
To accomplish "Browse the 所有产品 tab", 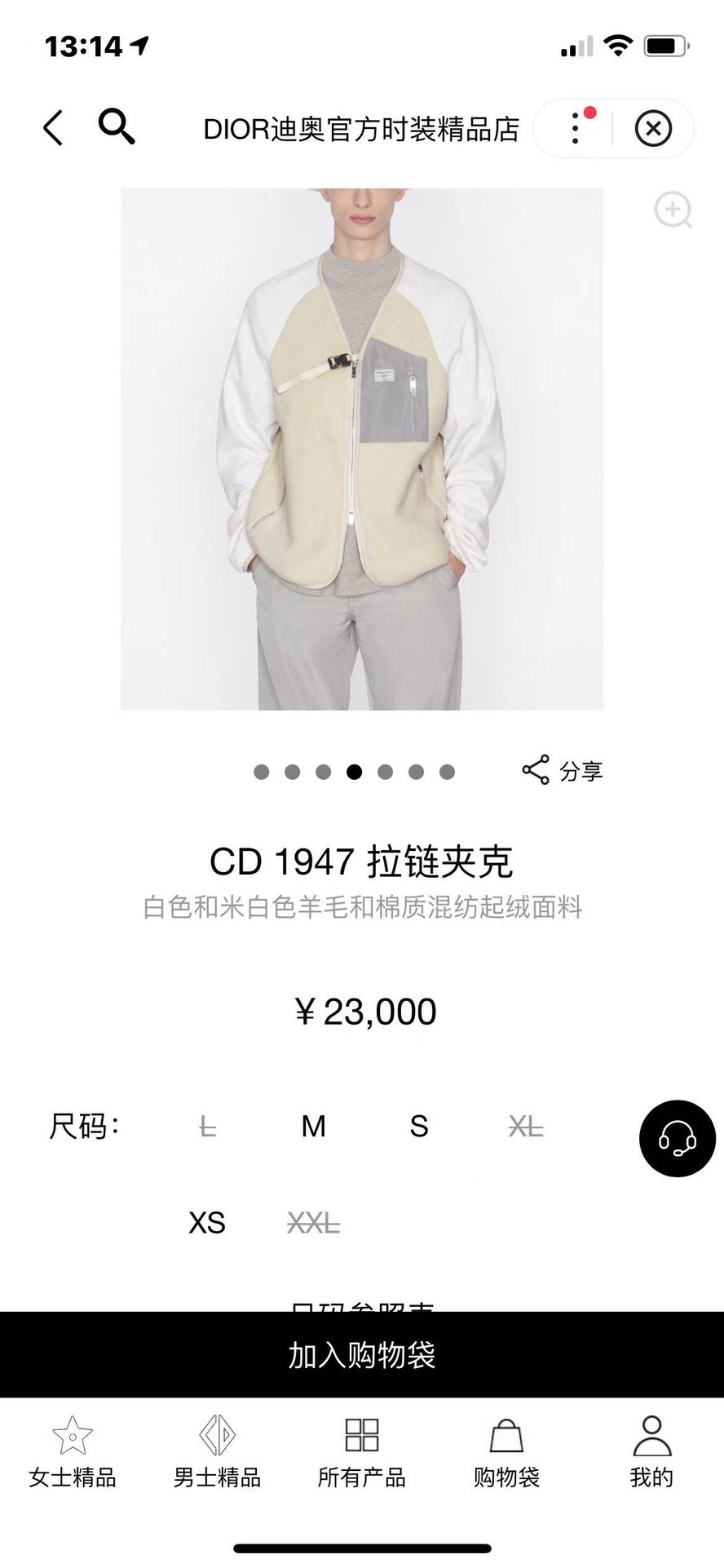I will 362,1452.
